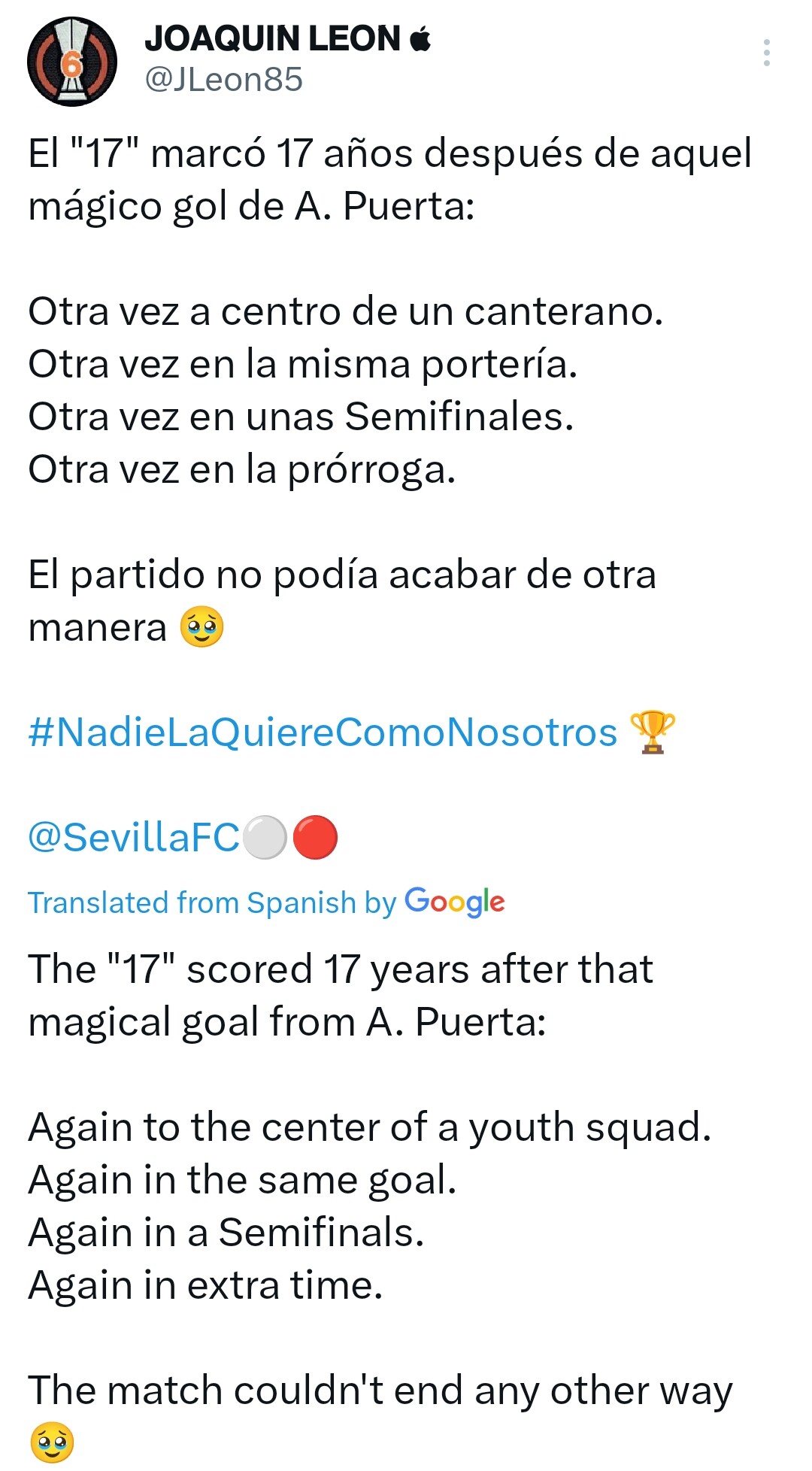
Task: Tap the Translated from Spanish by Google link
Action: (x=266, y=902)
